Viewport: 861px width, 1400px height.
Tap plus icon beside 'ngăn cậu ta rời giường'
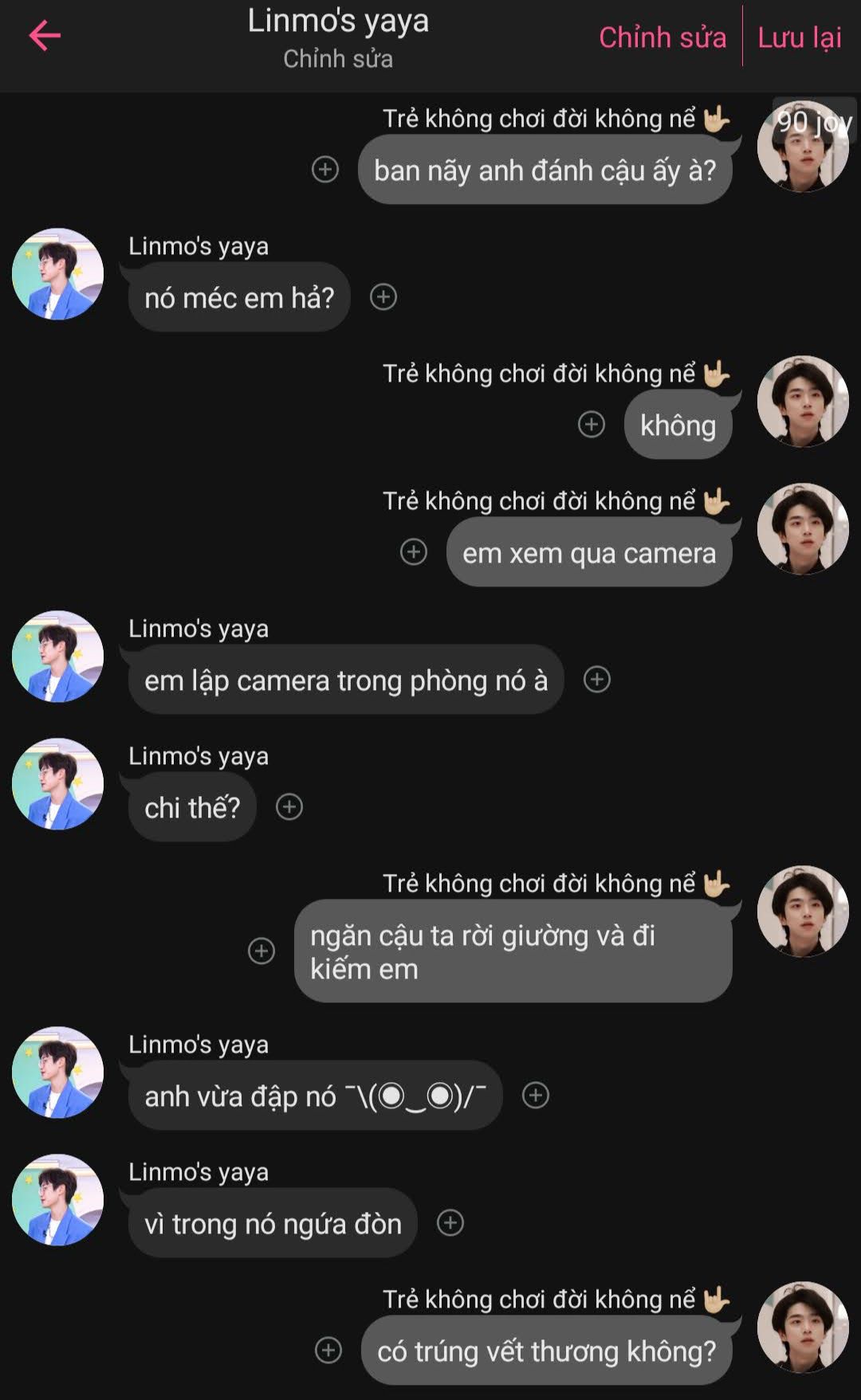[261, 951]
